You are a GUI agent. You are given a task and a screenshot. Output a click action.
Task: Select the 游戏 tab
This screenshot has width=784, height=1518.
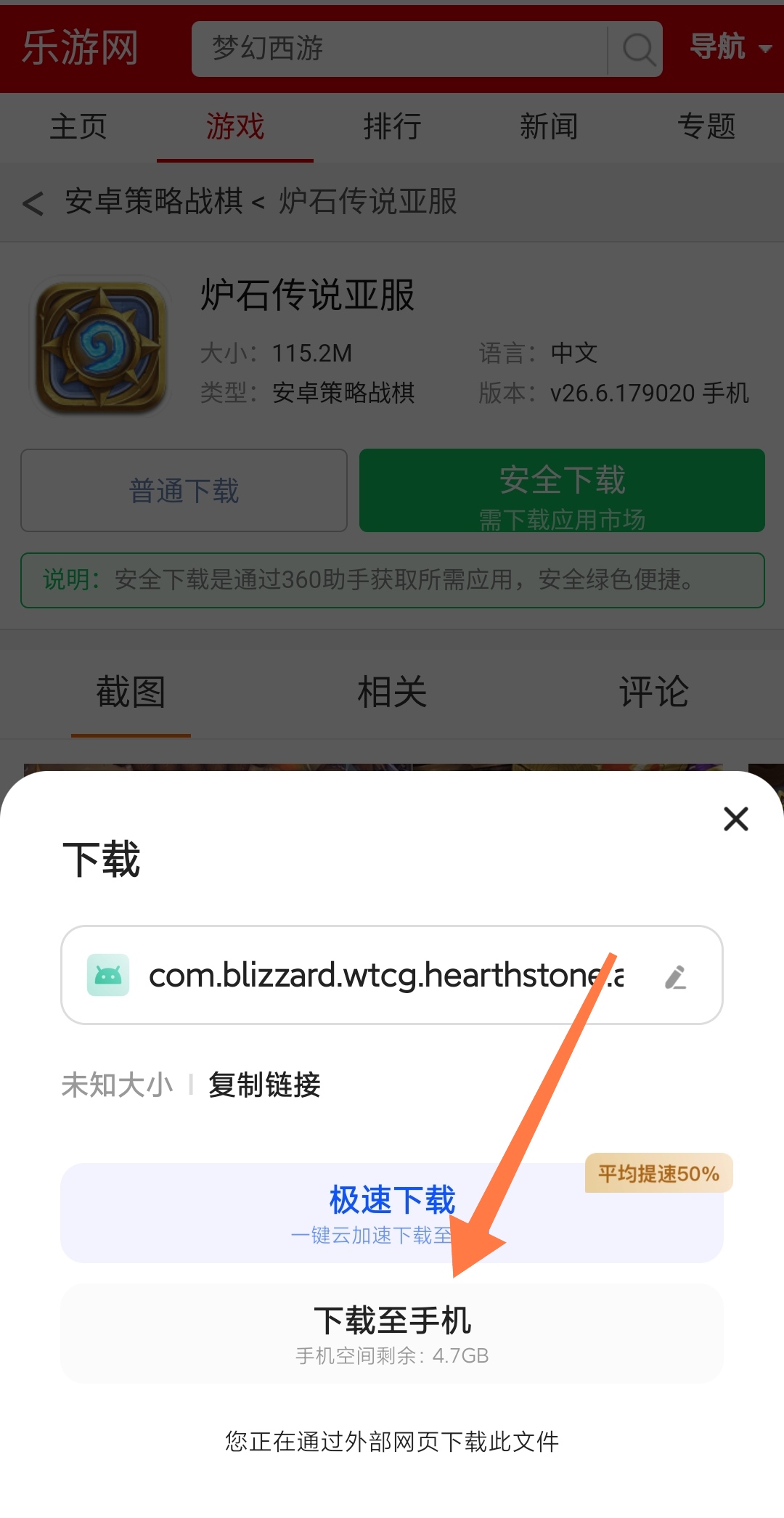click(x=234, y=127)
